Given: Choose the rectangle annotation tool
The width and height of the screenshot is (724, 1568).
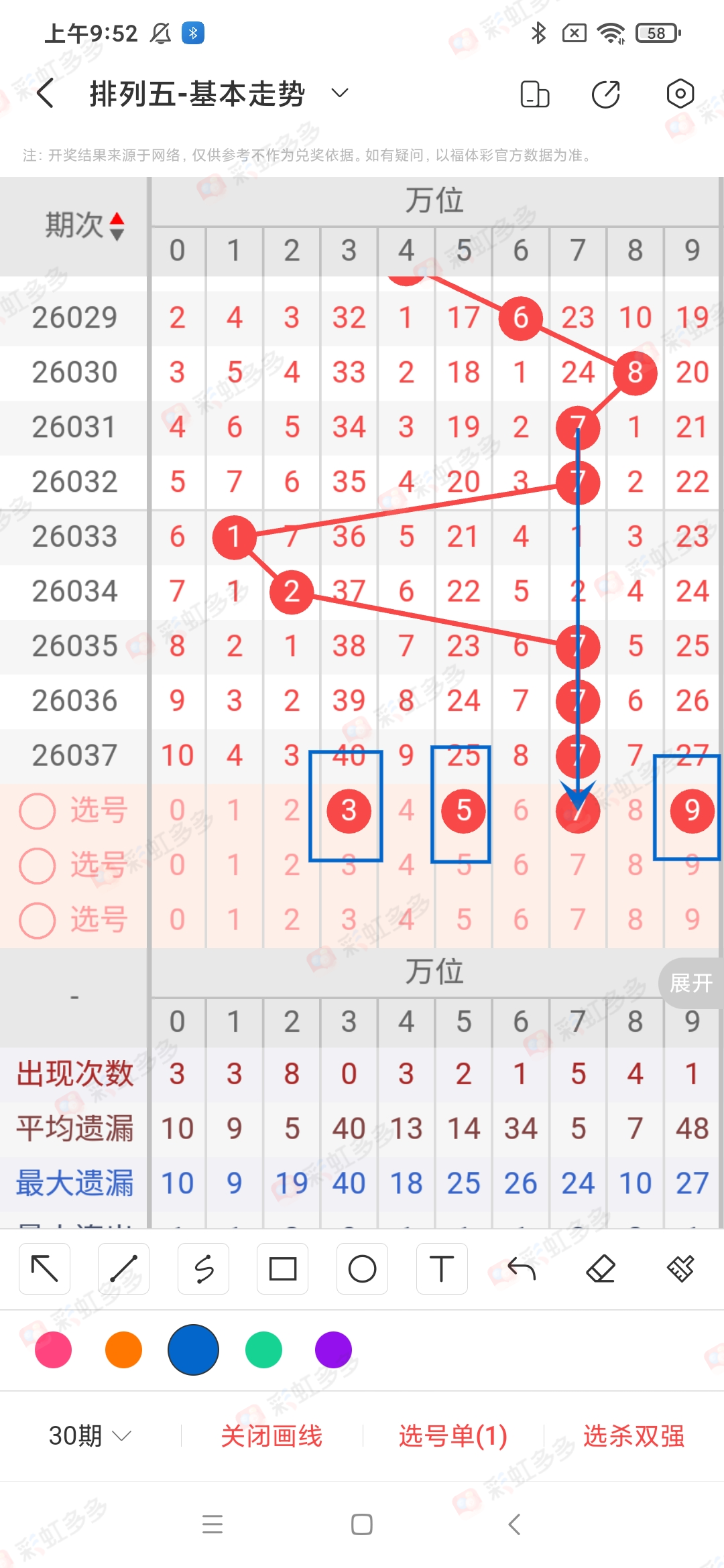Looking at the screenshot, I should coord(282,1268).
